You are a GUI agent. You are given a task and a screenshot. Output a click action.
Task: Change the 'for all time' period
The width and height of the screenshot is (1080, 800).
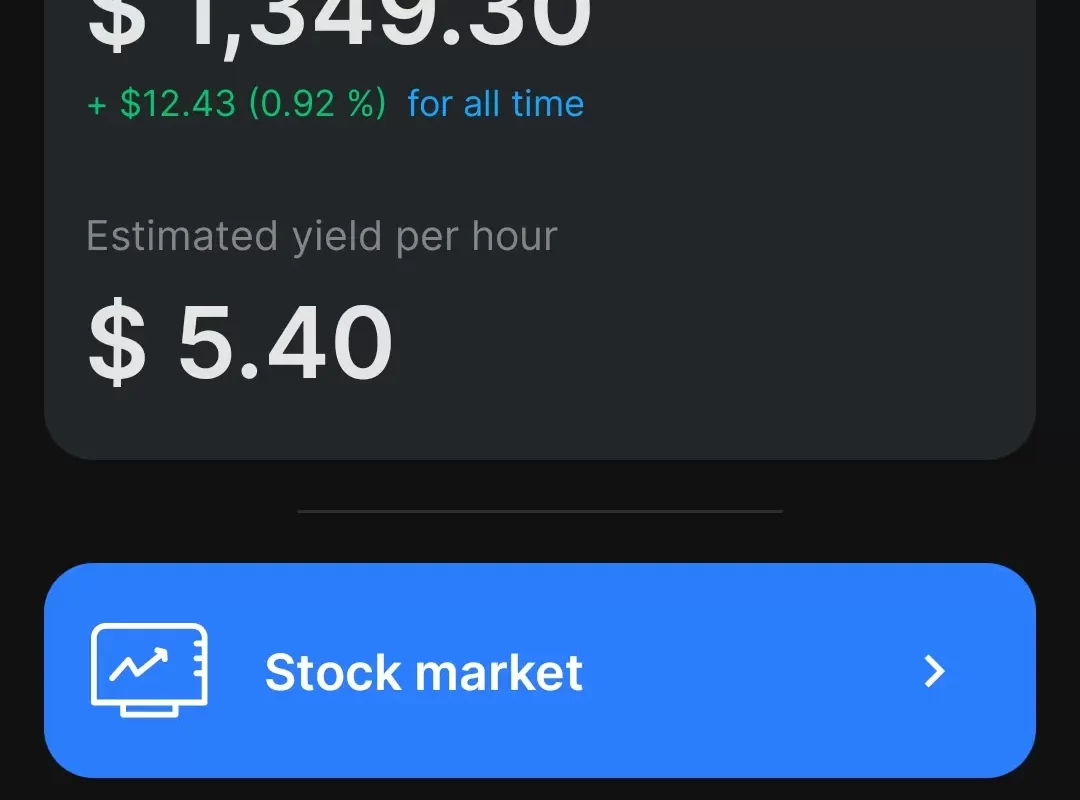coord(495,104)
